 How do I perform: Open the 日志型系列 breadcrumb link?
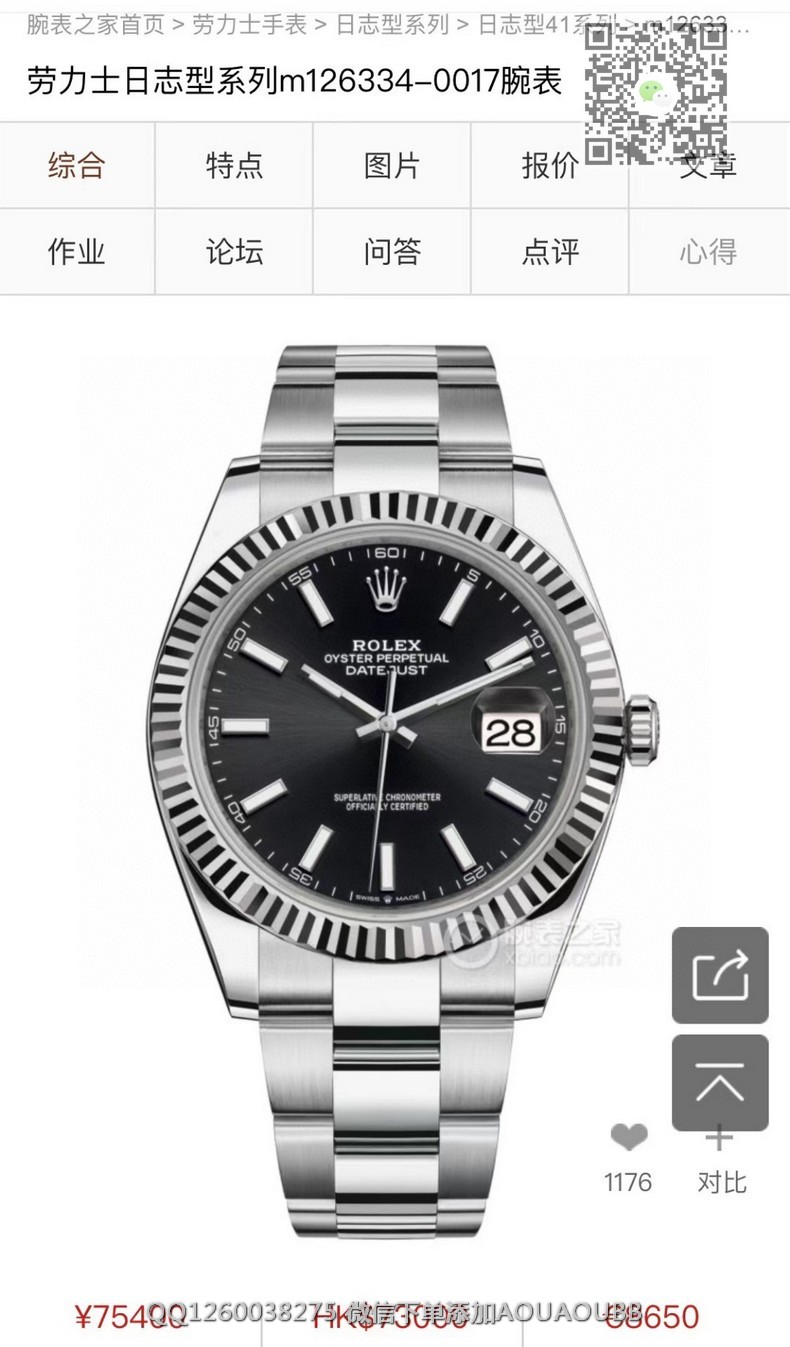point(392,25)
